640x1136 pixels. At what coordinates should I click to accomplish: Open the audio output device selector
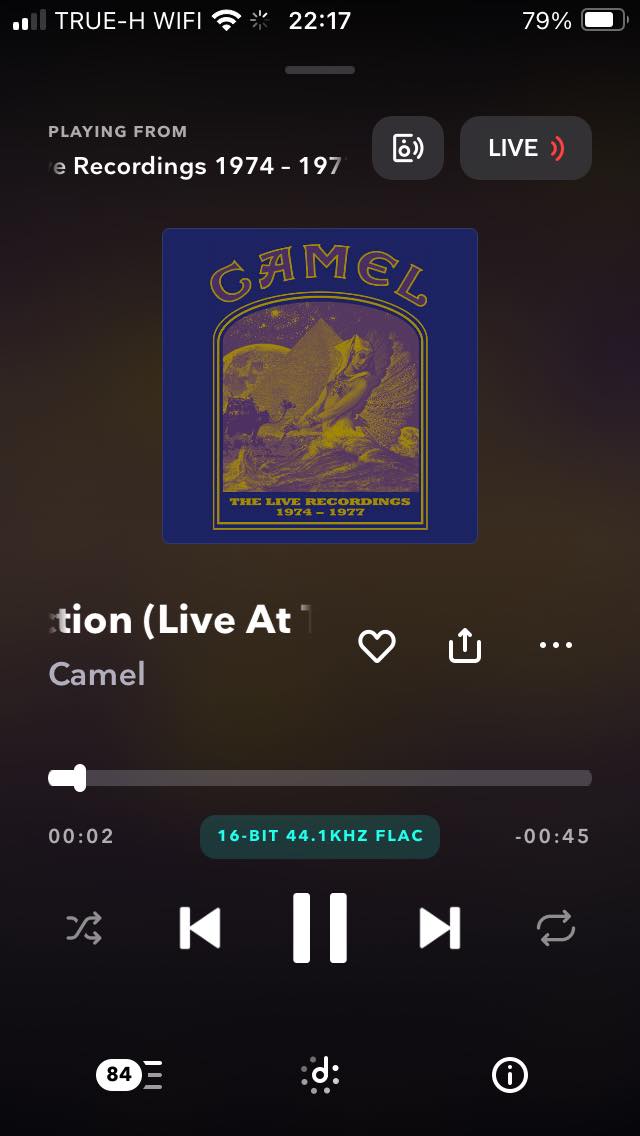pyautogui.click(x=407, y=148)
